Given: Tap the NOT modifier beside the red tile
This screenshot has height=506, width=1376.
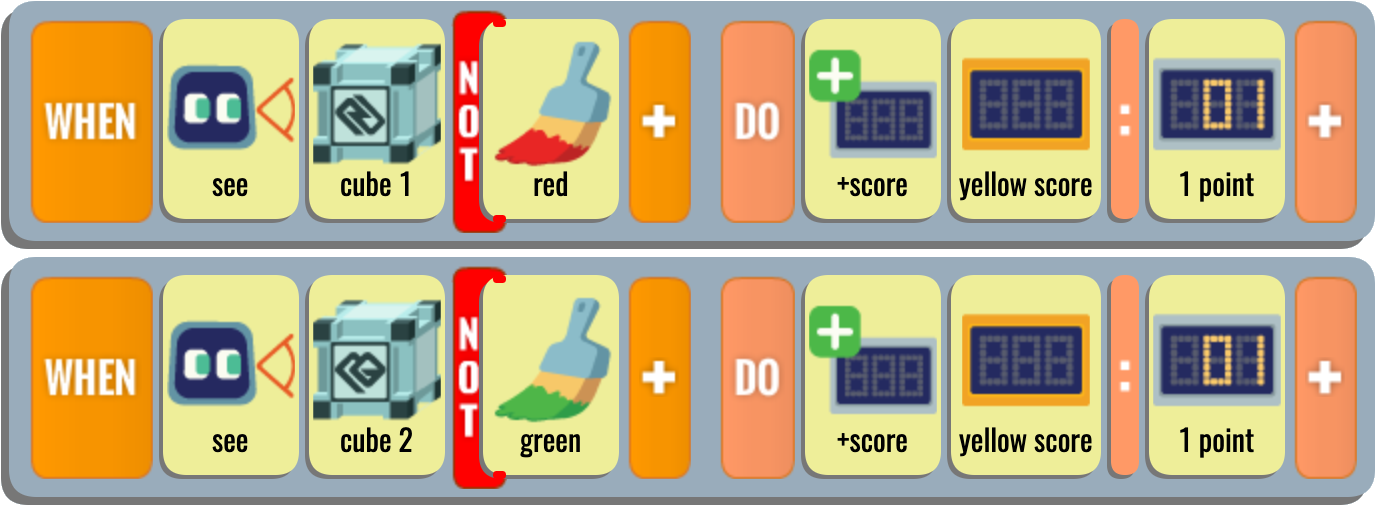Looking at the screenshot, I should [x=467, y=122].
